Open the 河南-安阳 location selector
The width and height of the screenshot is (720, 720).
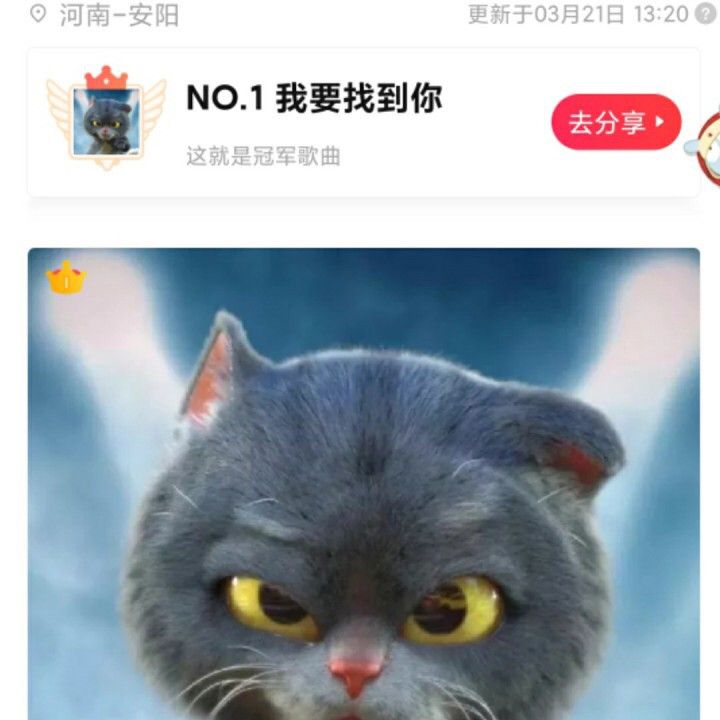104,14
